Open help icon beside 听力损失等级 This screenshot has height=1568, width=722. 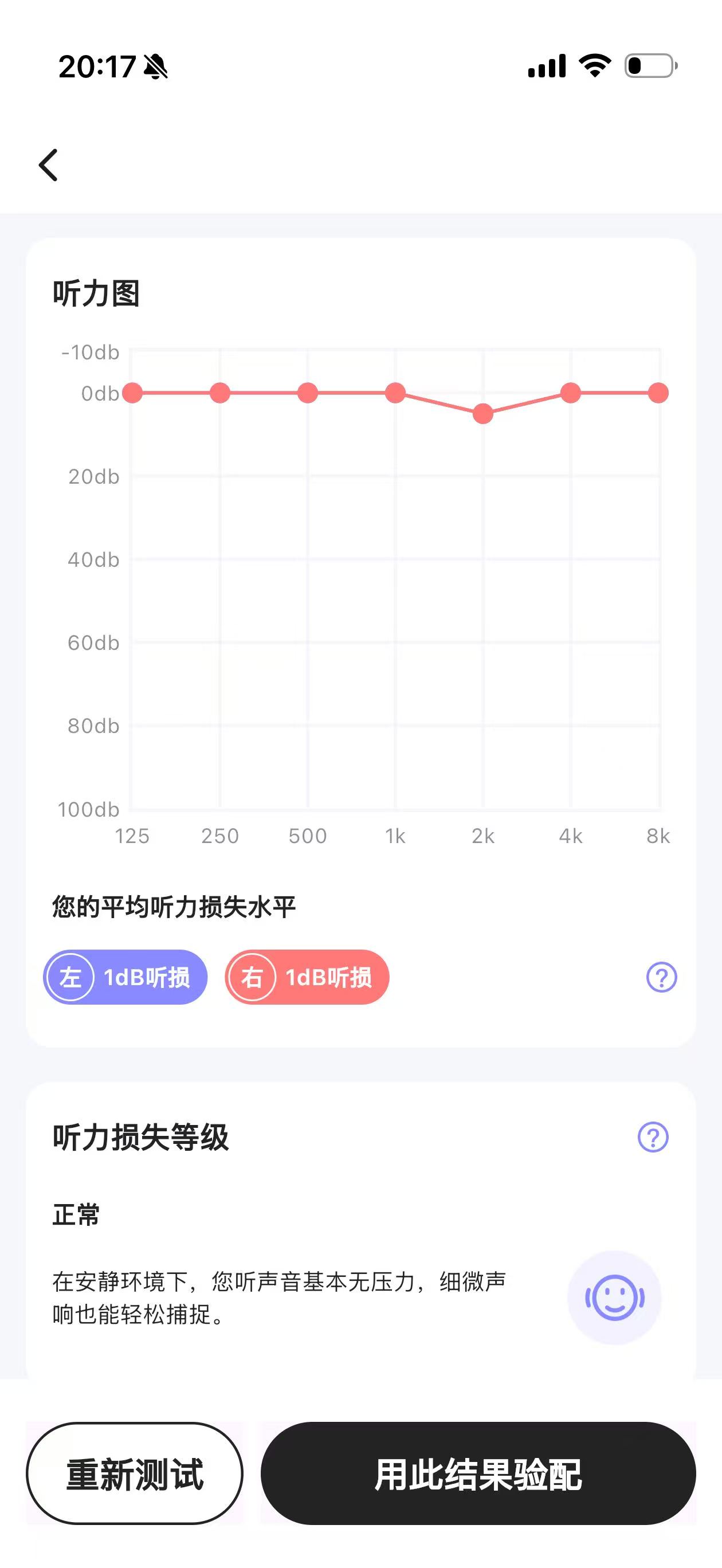[653, 1136]
